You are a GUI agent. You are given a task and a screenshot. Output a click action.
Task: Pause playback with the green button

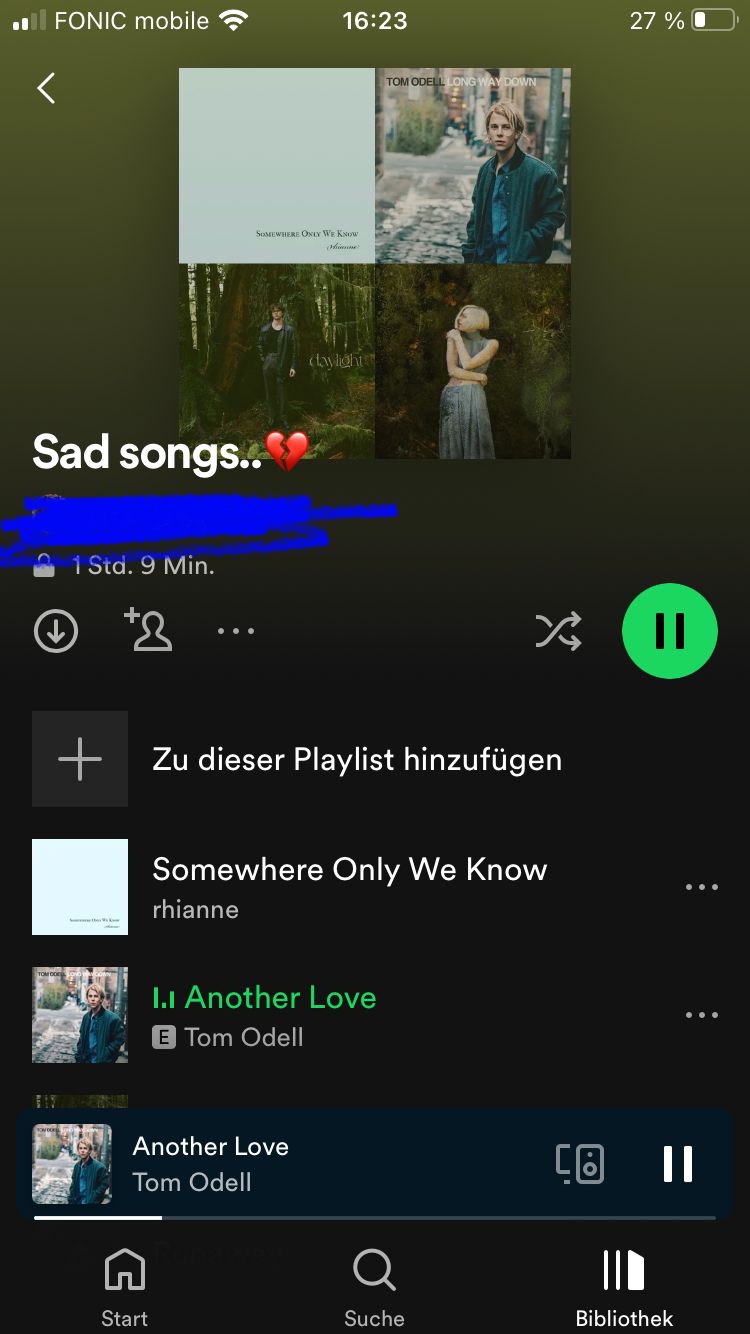point(669,631)
